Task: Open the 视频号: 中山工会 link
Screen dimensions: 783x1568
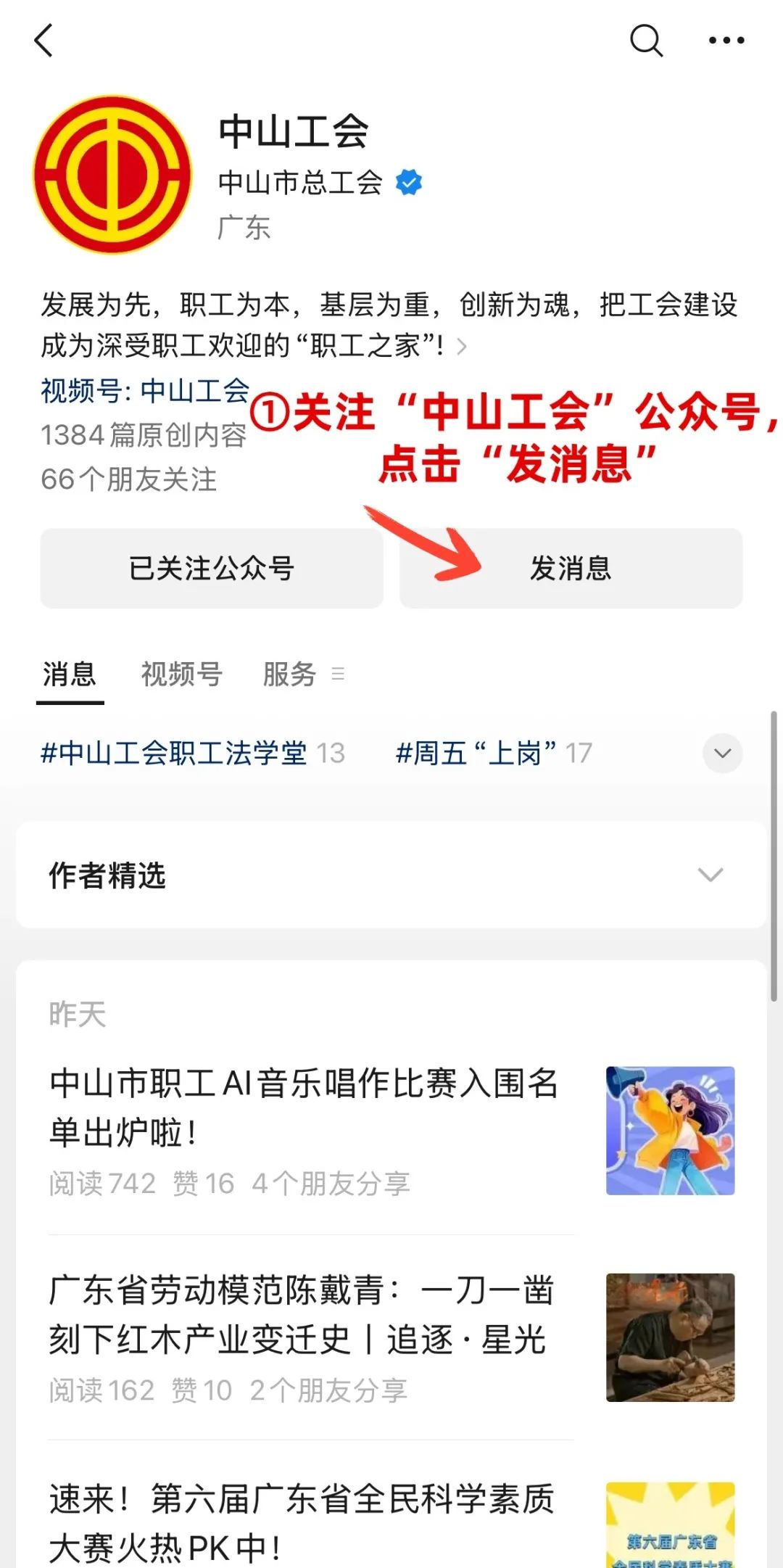Action: (x=145, y=391)
